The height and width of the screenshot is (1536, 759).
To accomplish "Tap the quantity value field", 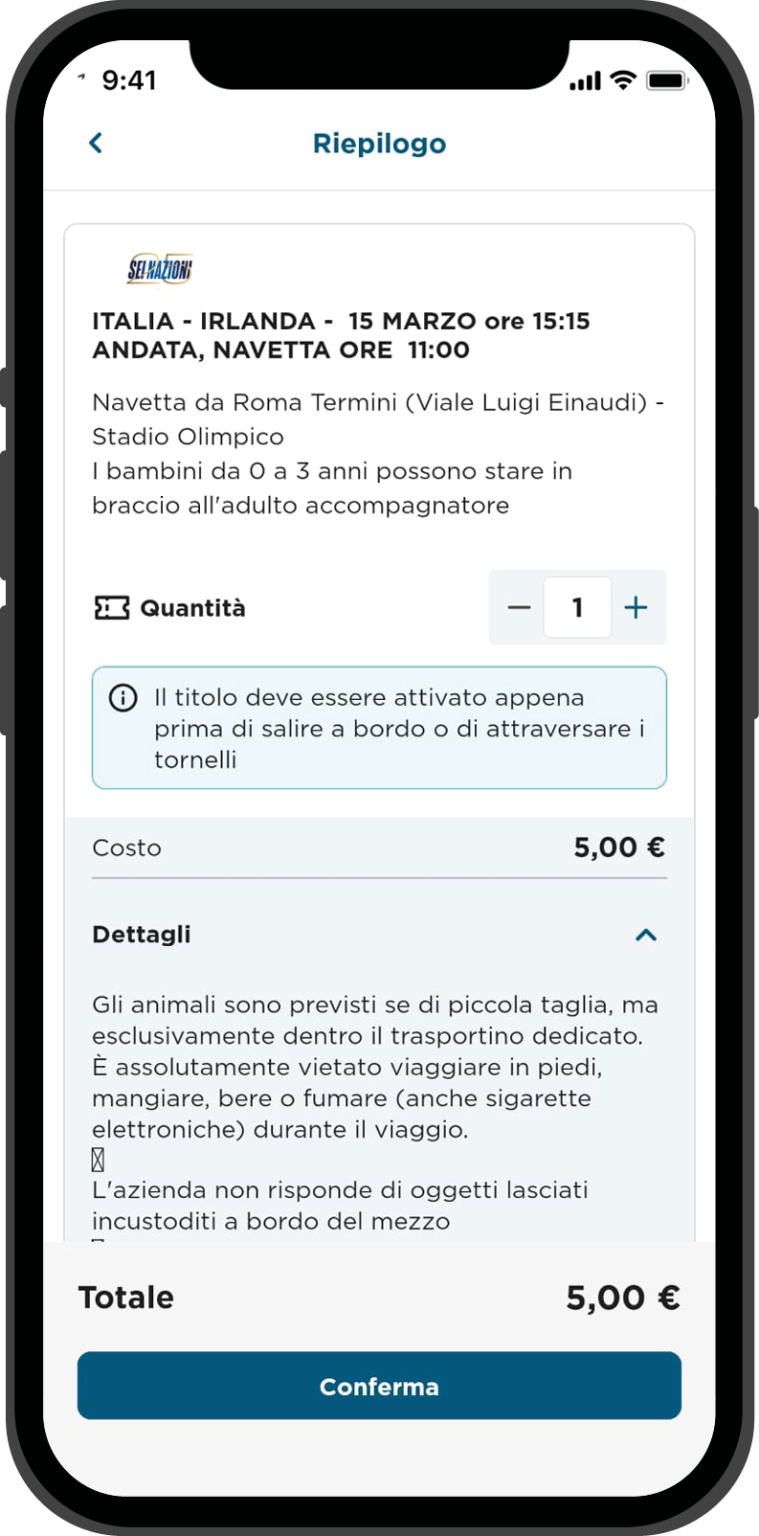I will [x=577, y=607].
